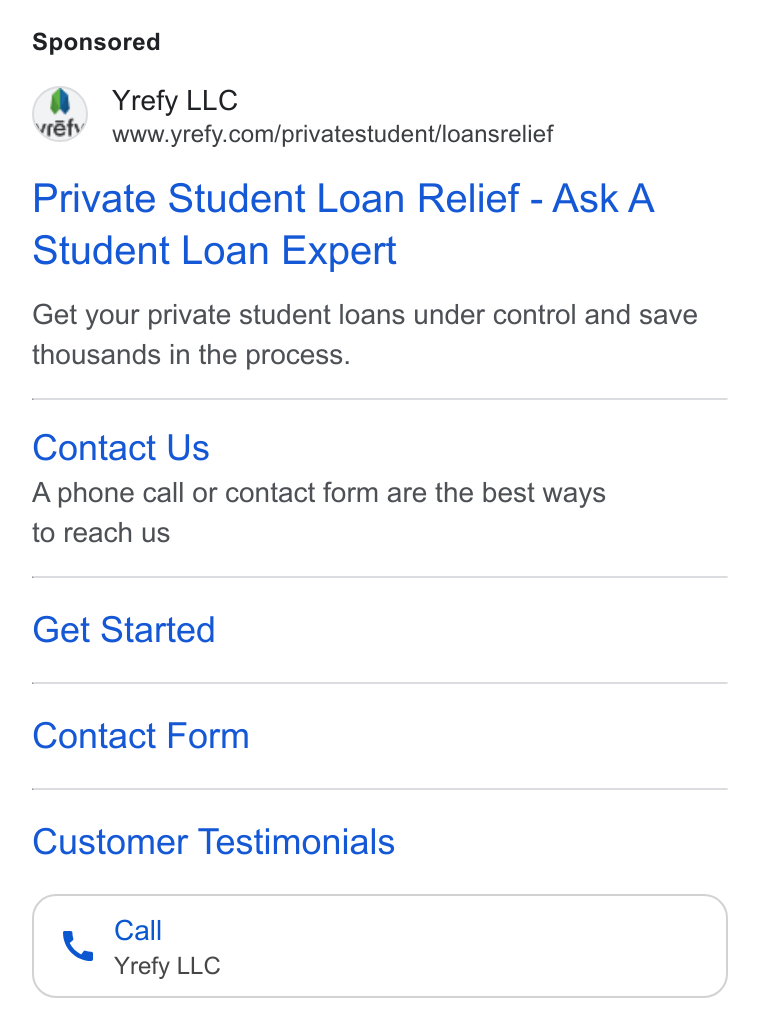Open the Private Student Loan Relief headline
This screenshot has height=1030, width=760.
(x=344, y=224)
